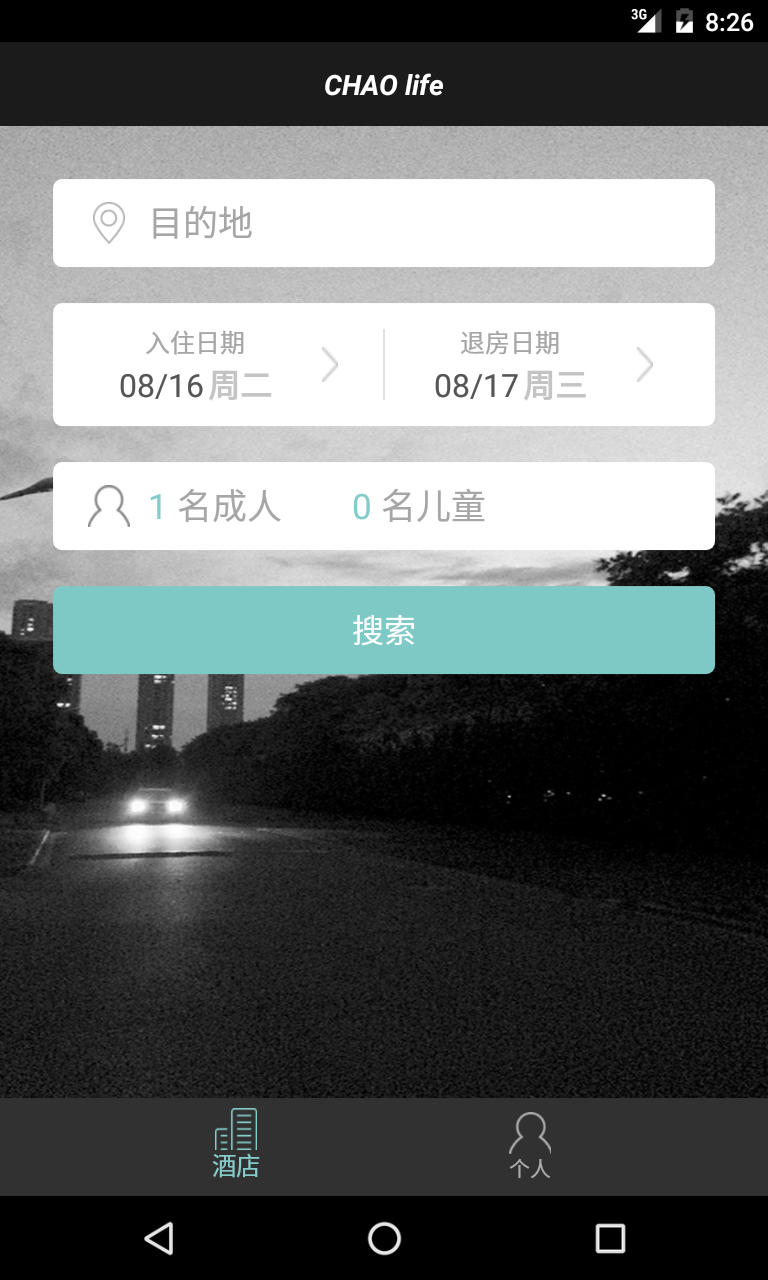The height and width of the screenshot is (1280, 768).
Task: Return to the system home screen
Action: (384, 1238)
